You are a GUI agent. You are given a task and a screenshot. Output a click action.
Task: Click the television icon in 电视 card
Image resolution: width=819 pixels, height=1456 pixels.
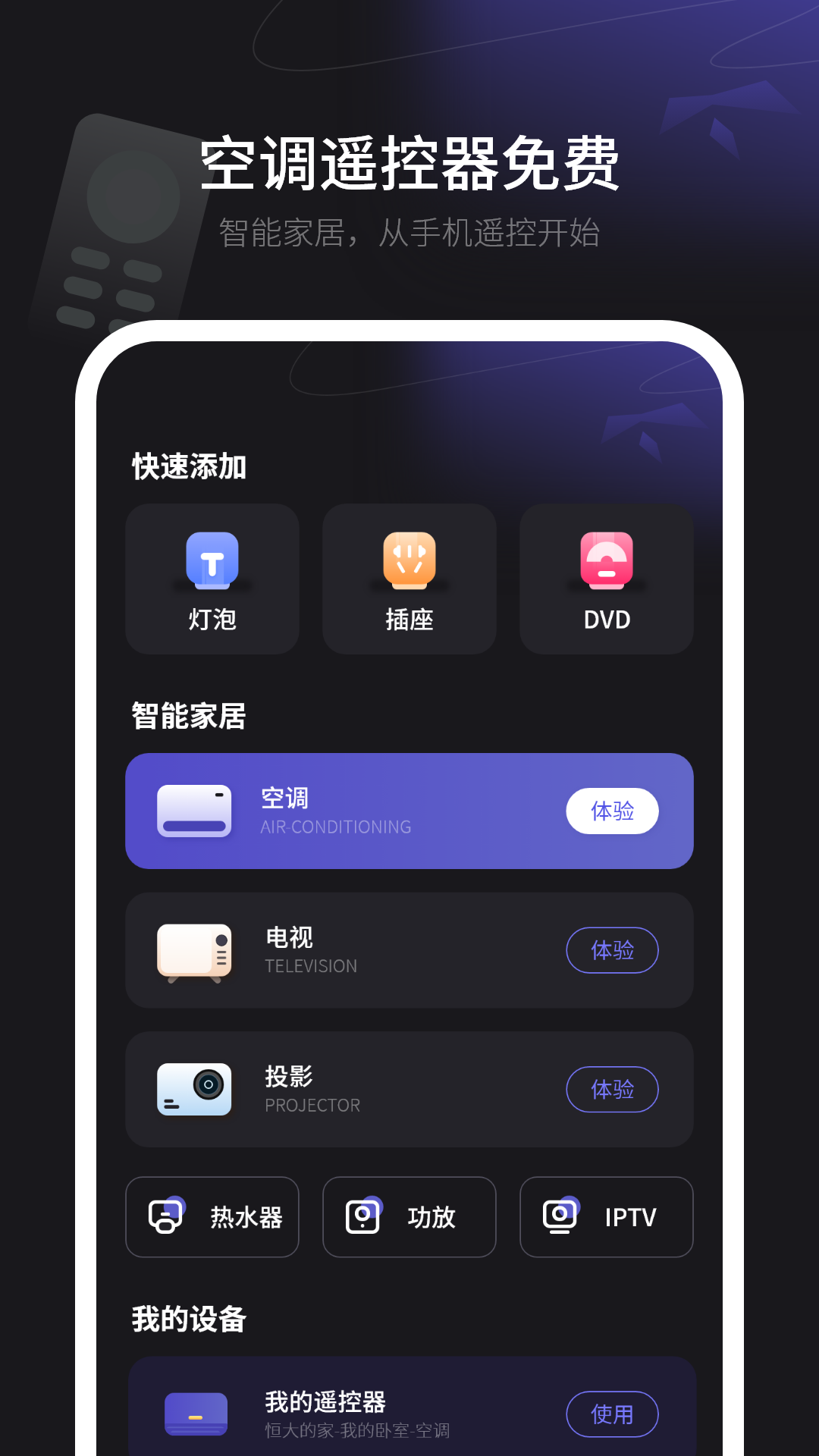(195, 949)
